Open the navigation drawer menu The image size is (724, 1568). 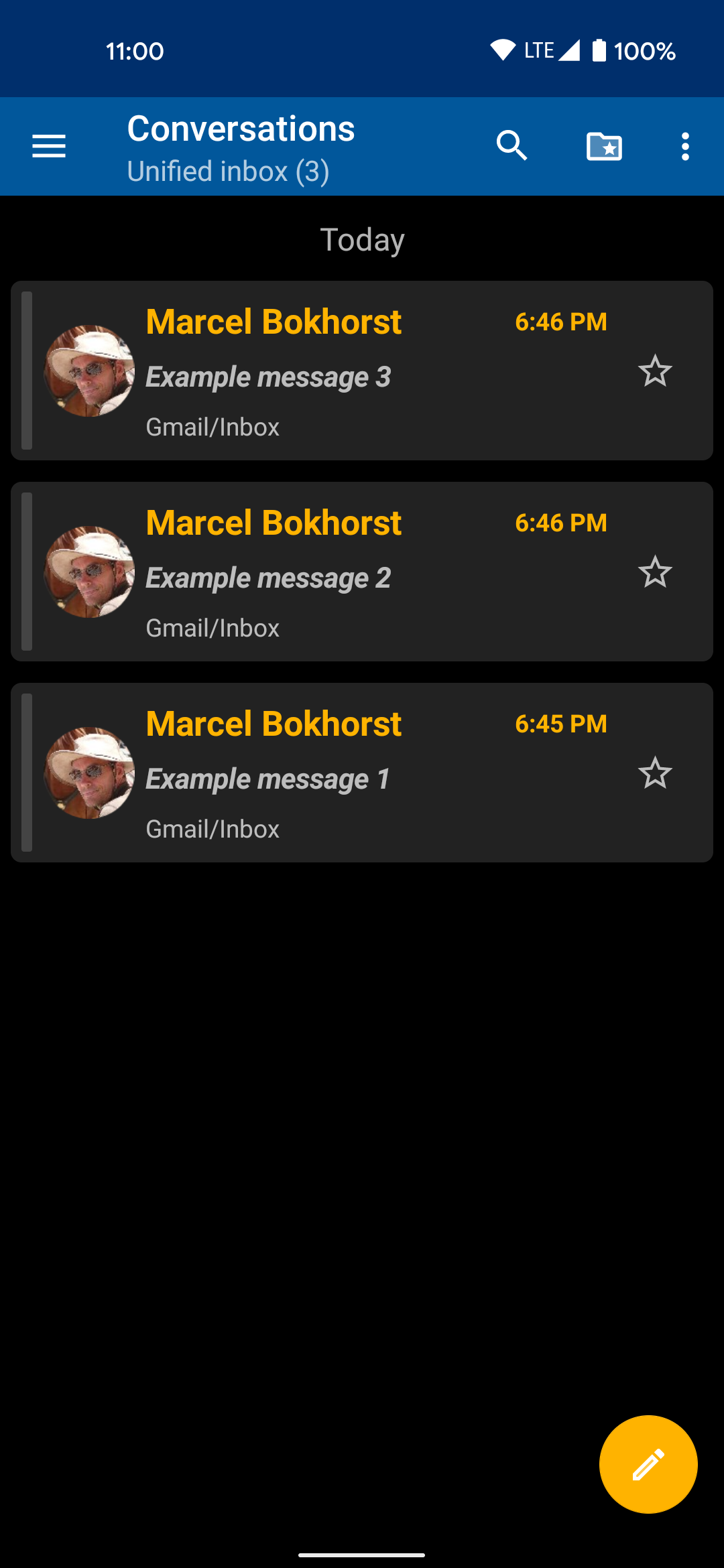click(48, 146)
